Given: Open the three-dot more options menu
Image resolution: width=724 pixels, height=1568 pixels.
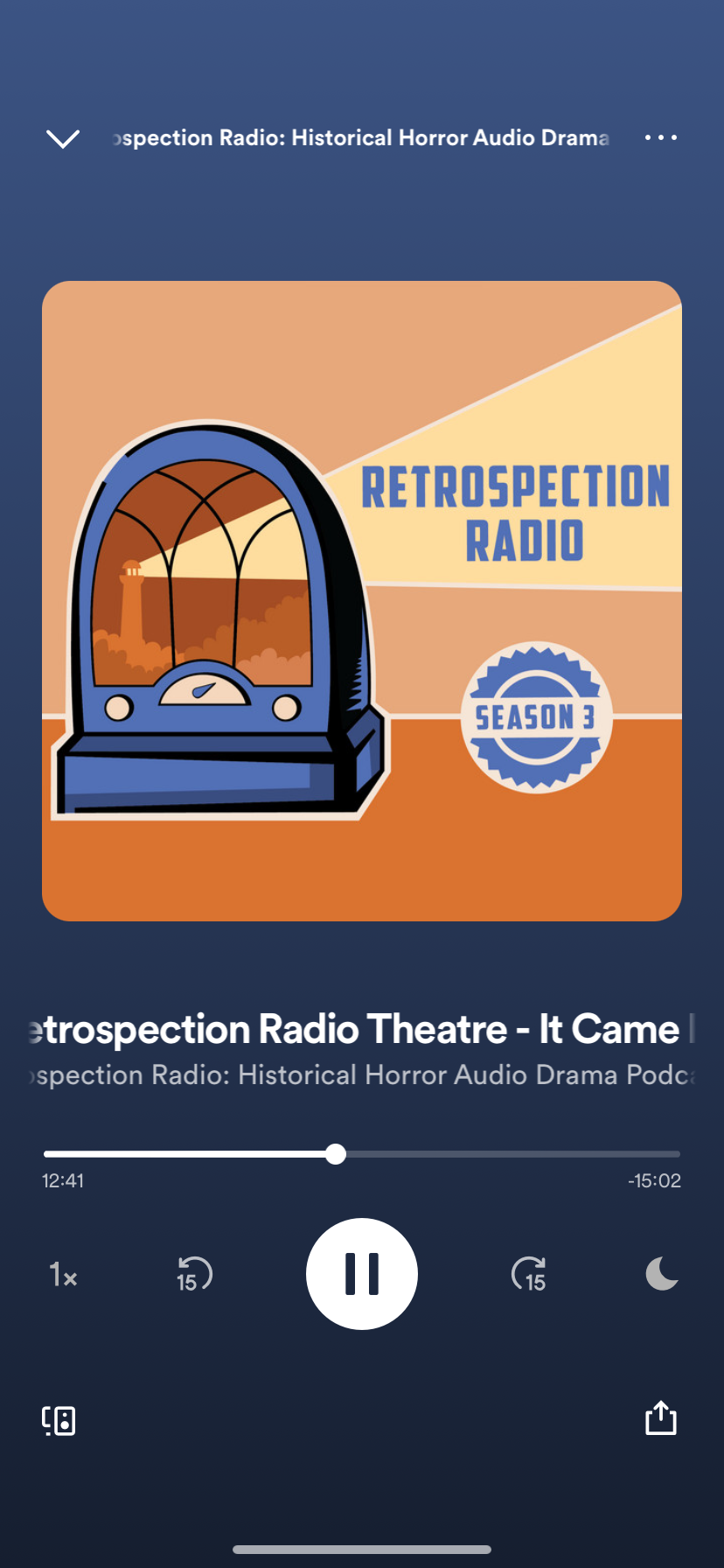Looking at the screenshot, I should click(x=660, y=137).
